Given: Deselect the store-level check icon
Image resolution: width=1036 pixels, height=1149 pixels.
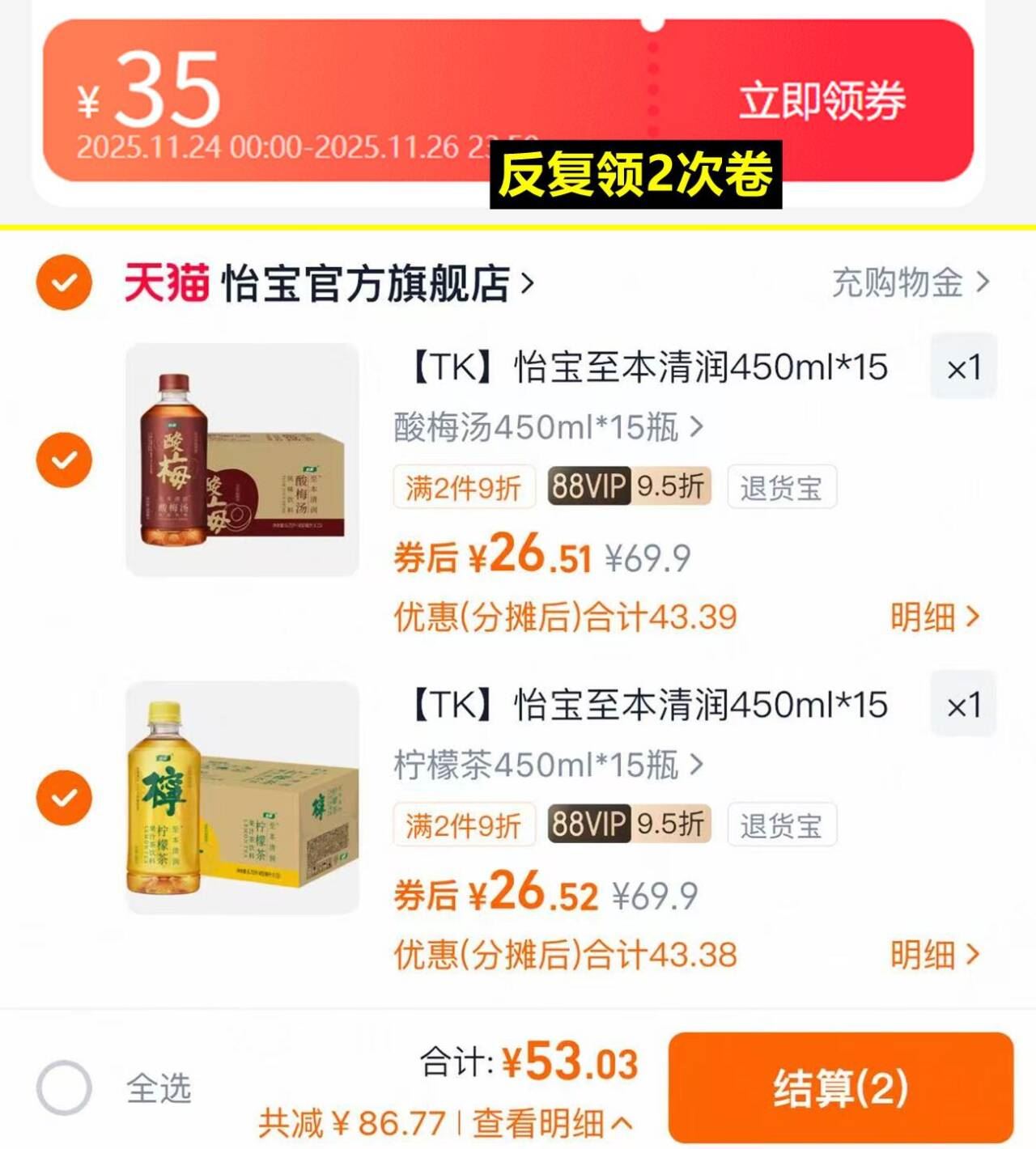Looking at the screenshot, I should point(63,283).
